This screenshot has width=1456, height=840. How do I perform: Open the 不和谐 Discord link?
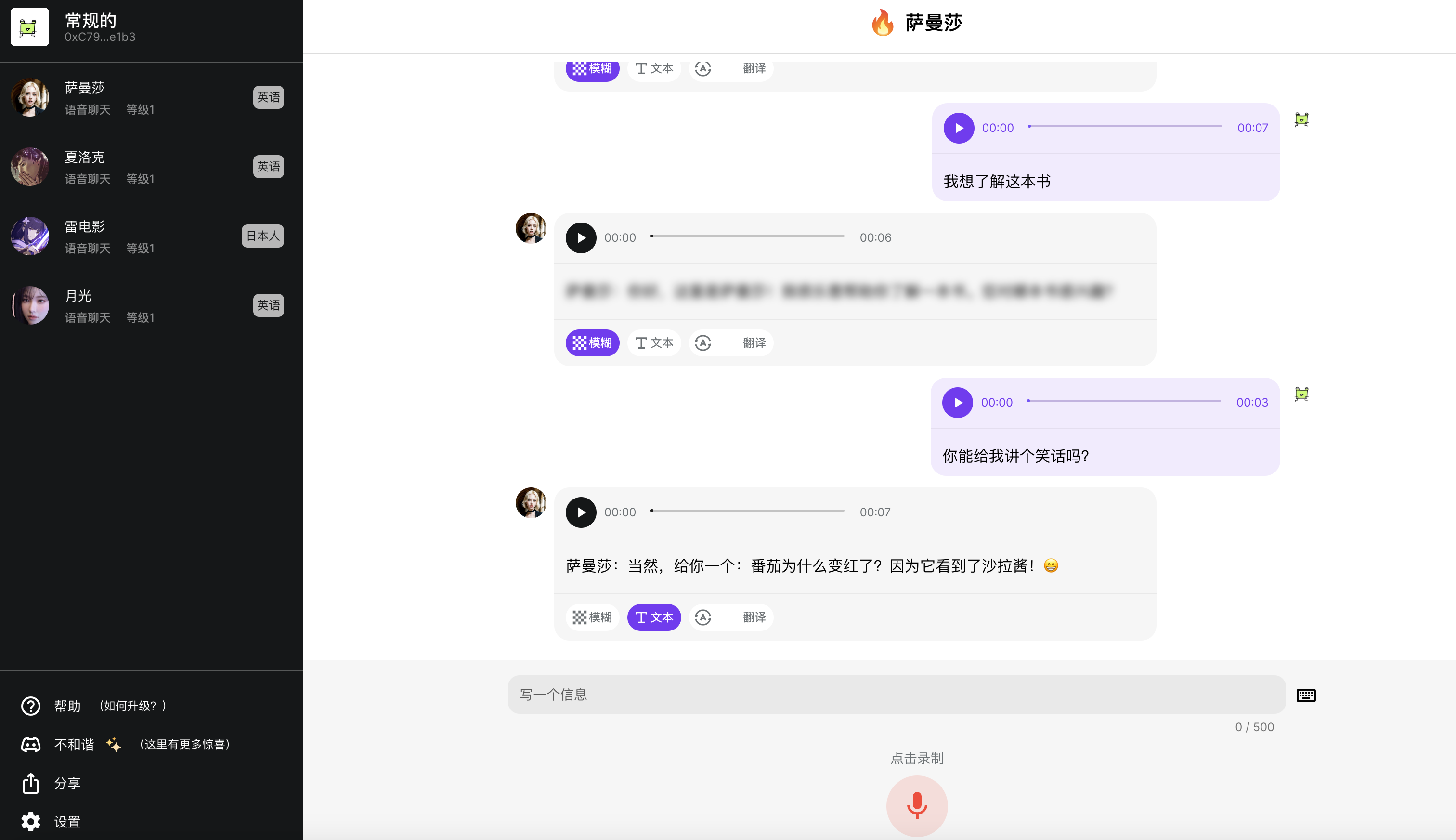click(x=74, y=744)
